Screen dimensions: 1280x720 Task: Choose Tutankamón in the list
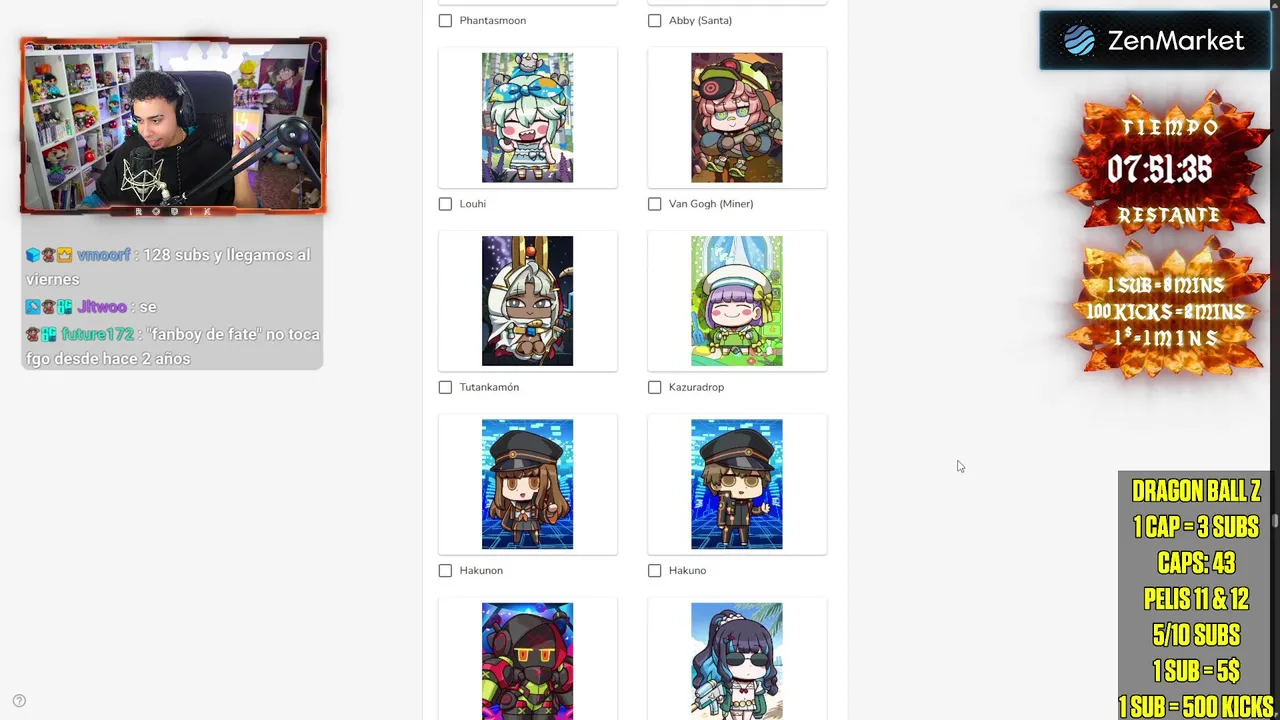[x=445, y=387]
